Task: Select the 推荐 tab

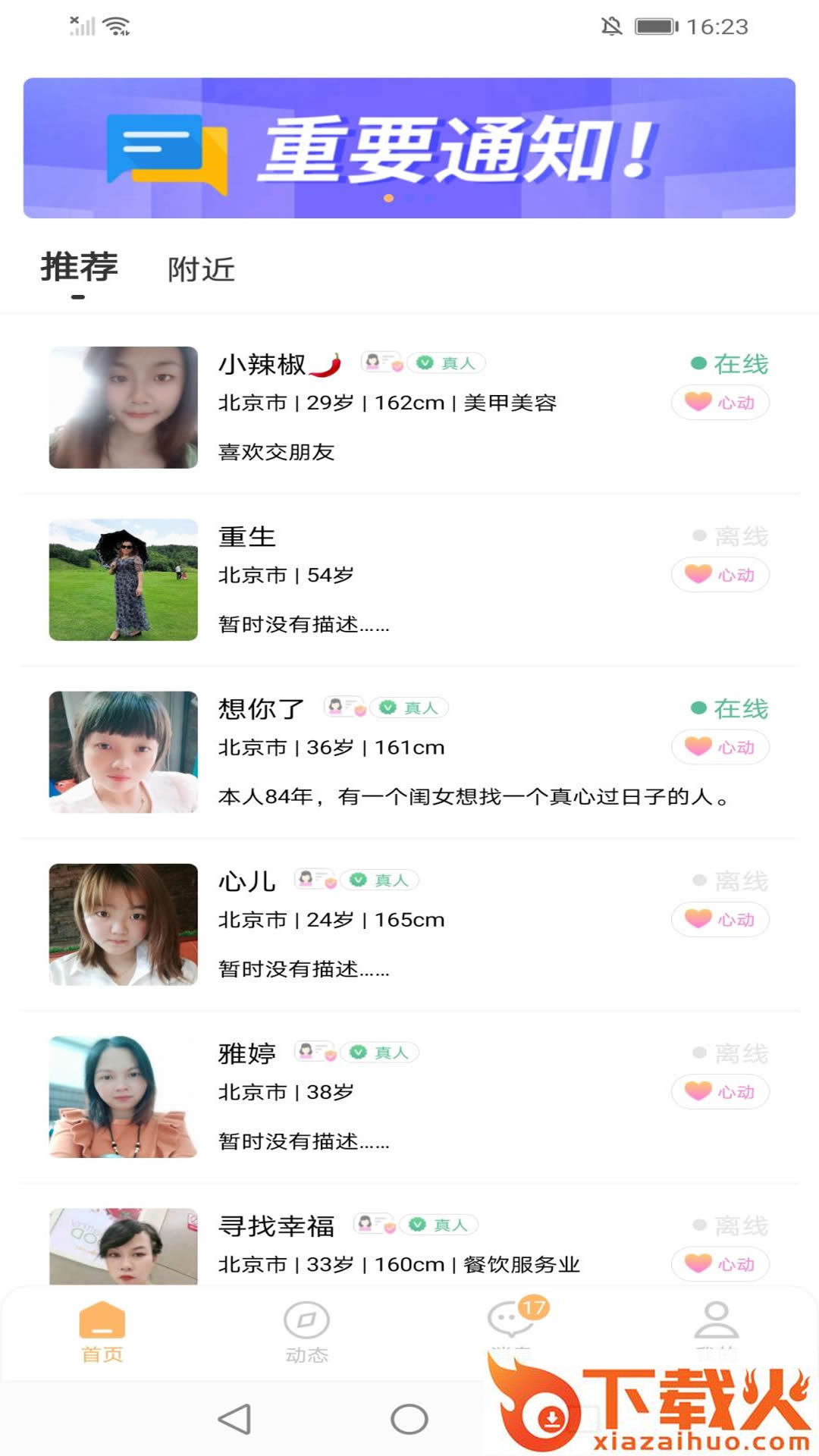Action: [x=79, y=268]
